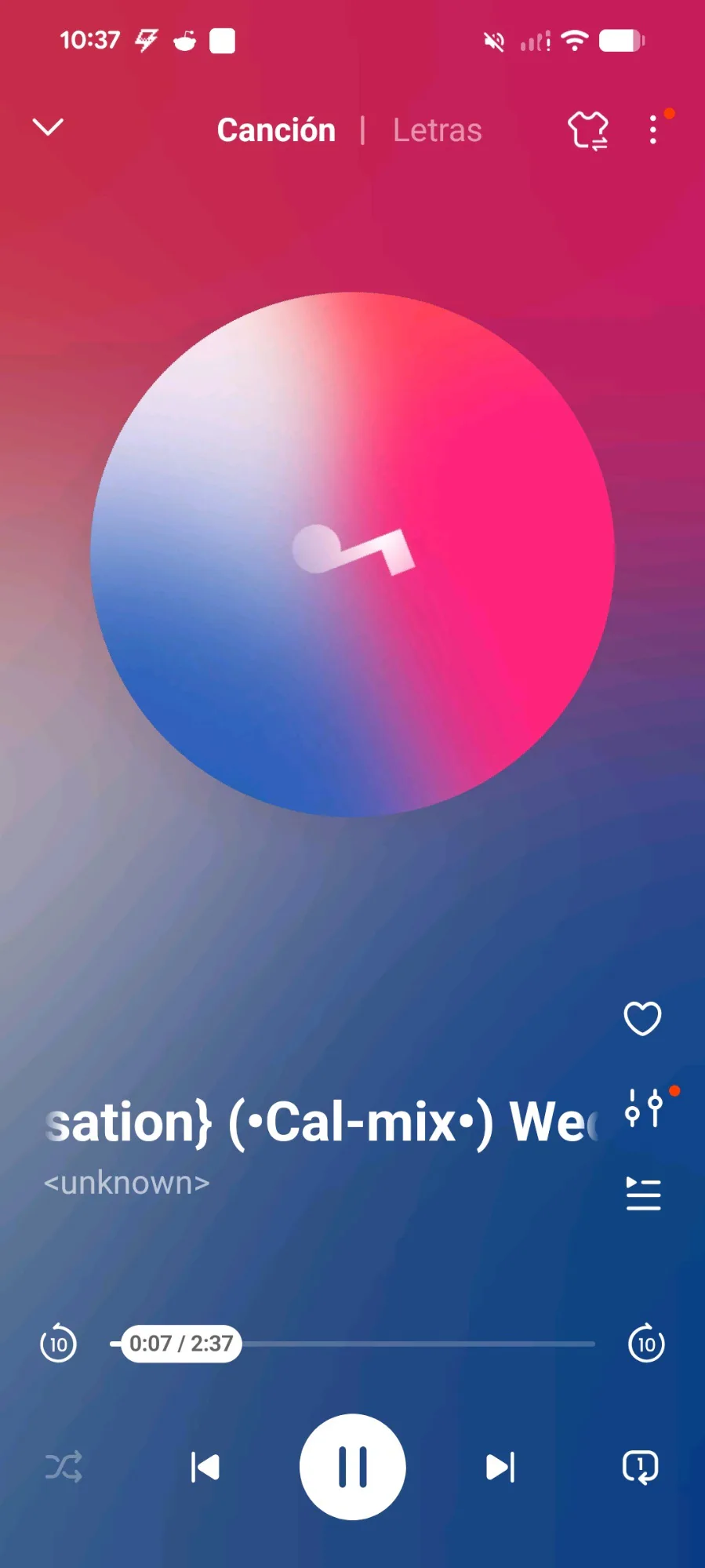Rewind 10 seconds
The height and width of the screenshot is (1568, 705).
pyautogui.click(x=59, y=1344)
